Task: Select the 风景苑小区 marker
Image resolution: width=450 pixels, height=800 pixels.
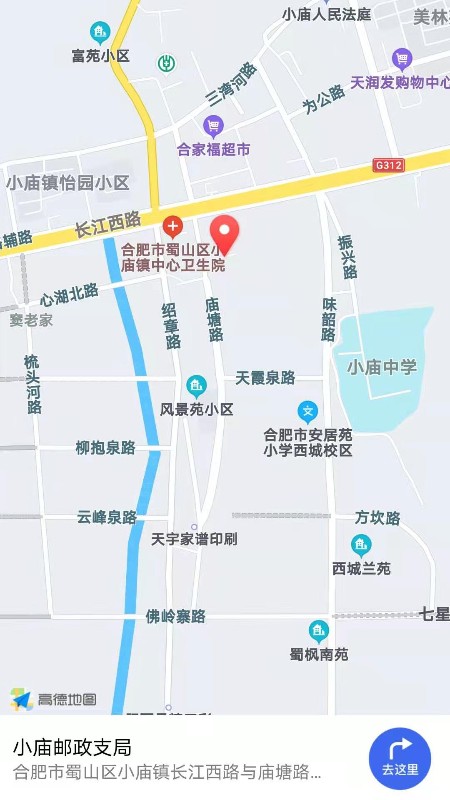Action: point(196,387)
